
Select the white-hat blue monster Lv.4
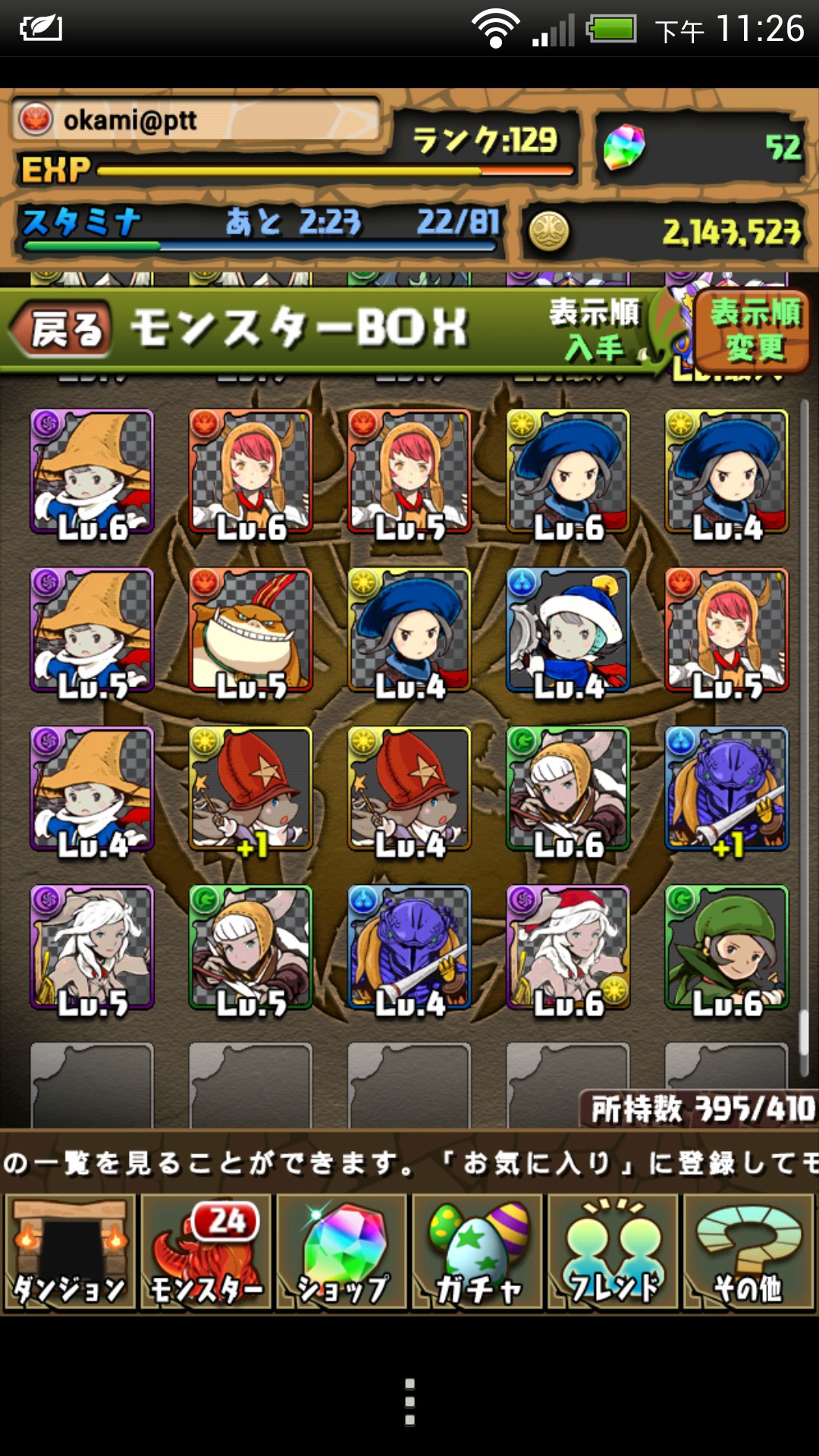pyautogui.click(x=568, y=630)
